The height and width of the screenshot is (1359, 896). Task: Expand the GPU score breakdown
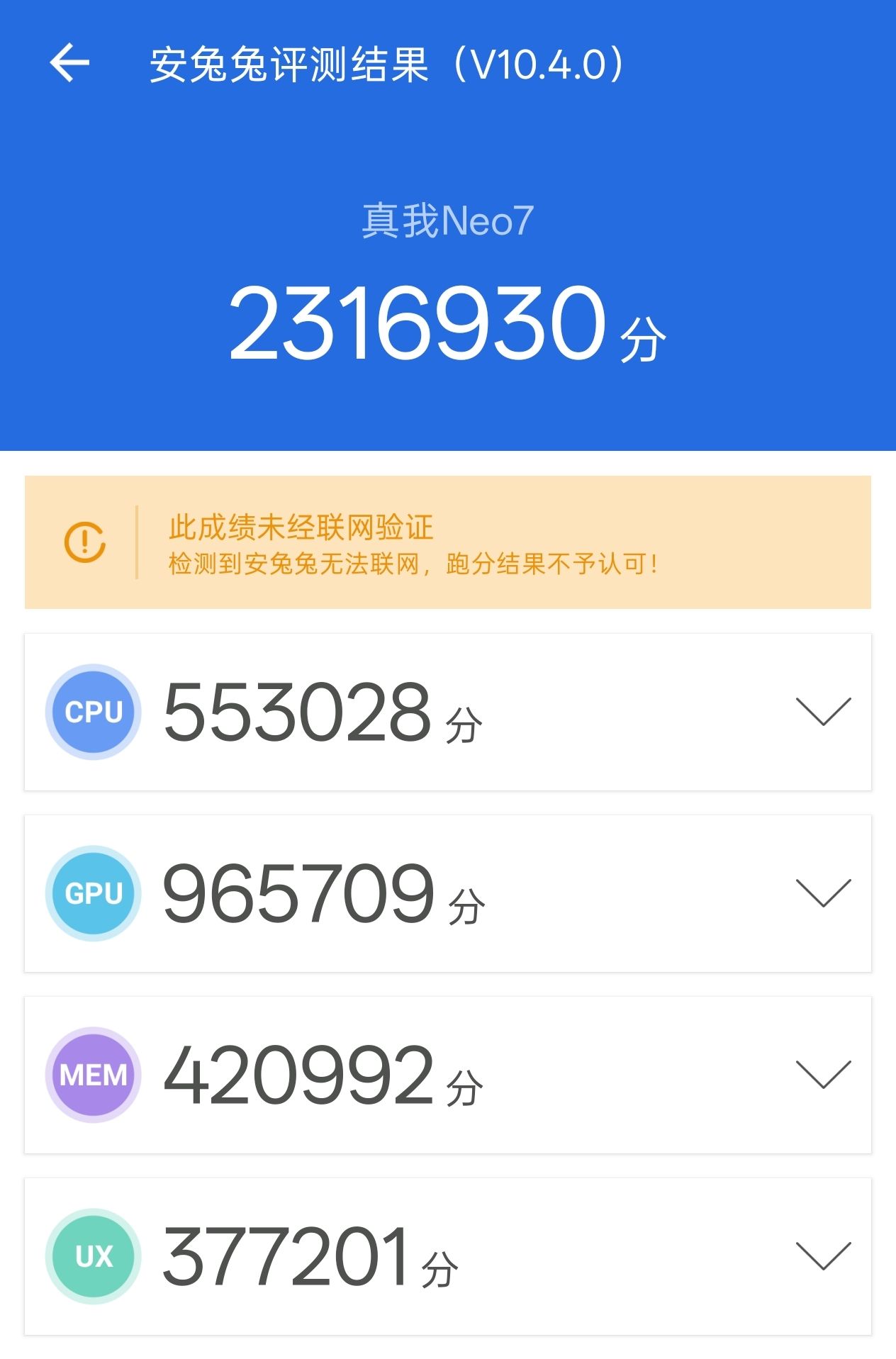(822, 893)
